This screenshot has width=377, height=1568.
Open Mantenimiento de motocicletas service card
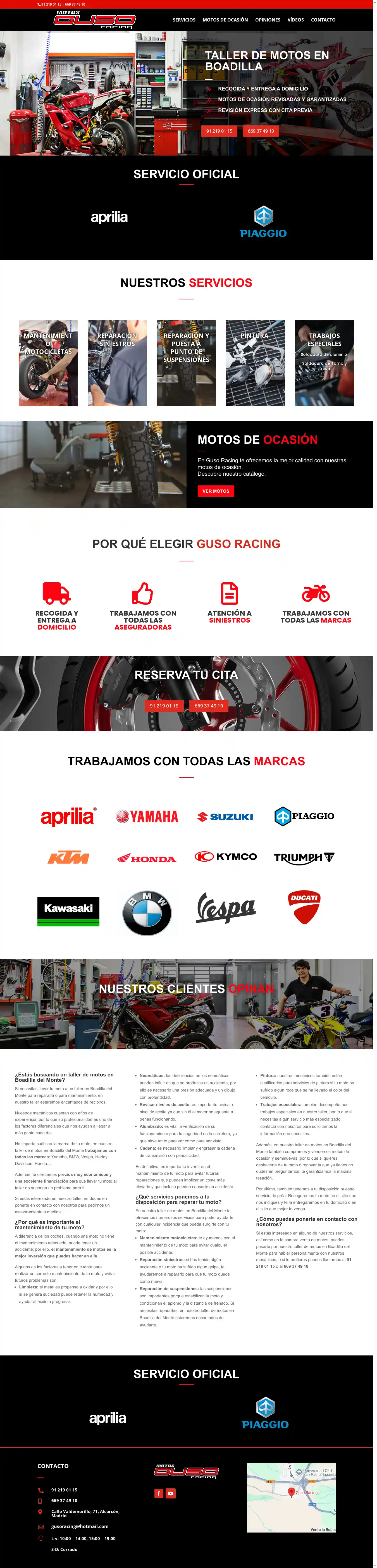click(x=48, y=363)
